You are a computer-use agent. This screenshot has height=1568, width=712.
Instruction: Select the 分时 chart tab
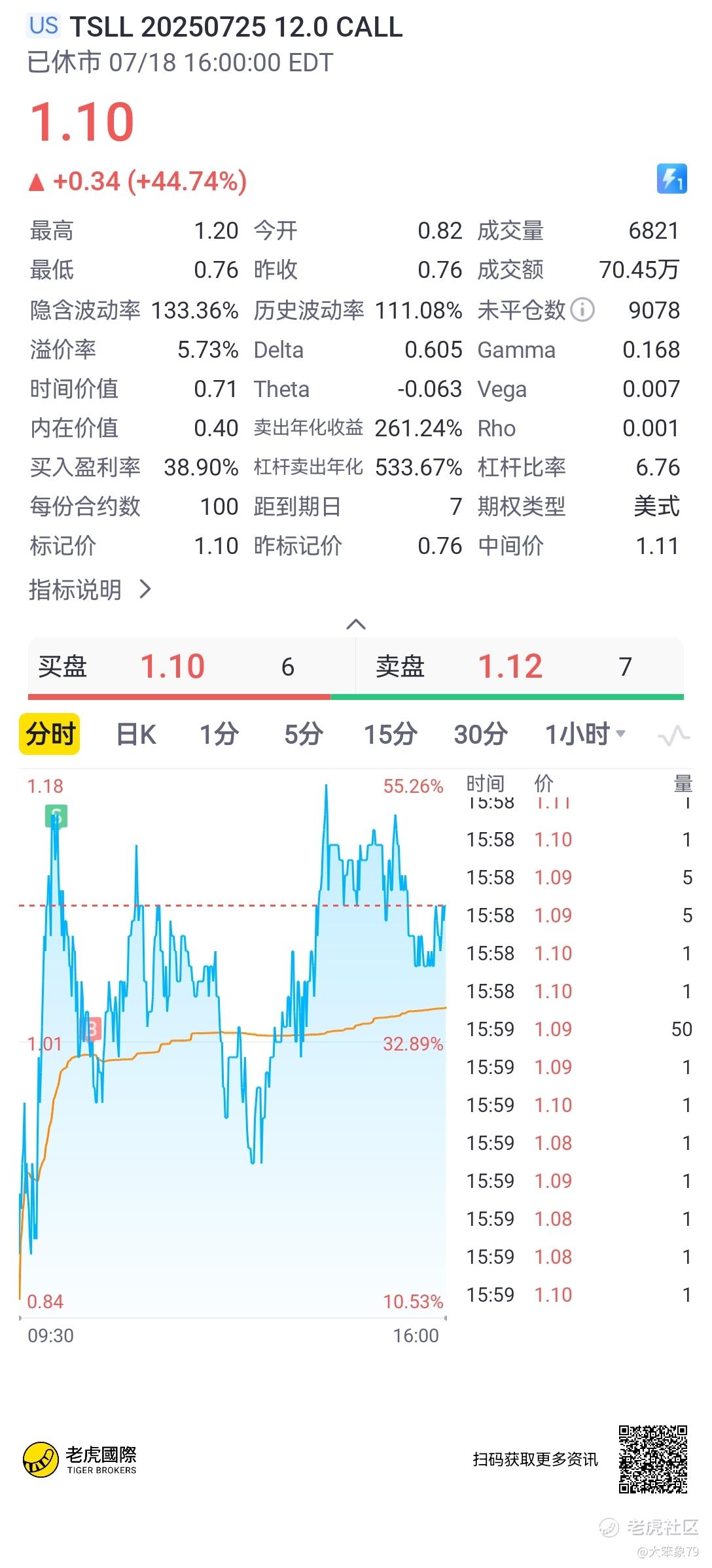tap(50, 734)
